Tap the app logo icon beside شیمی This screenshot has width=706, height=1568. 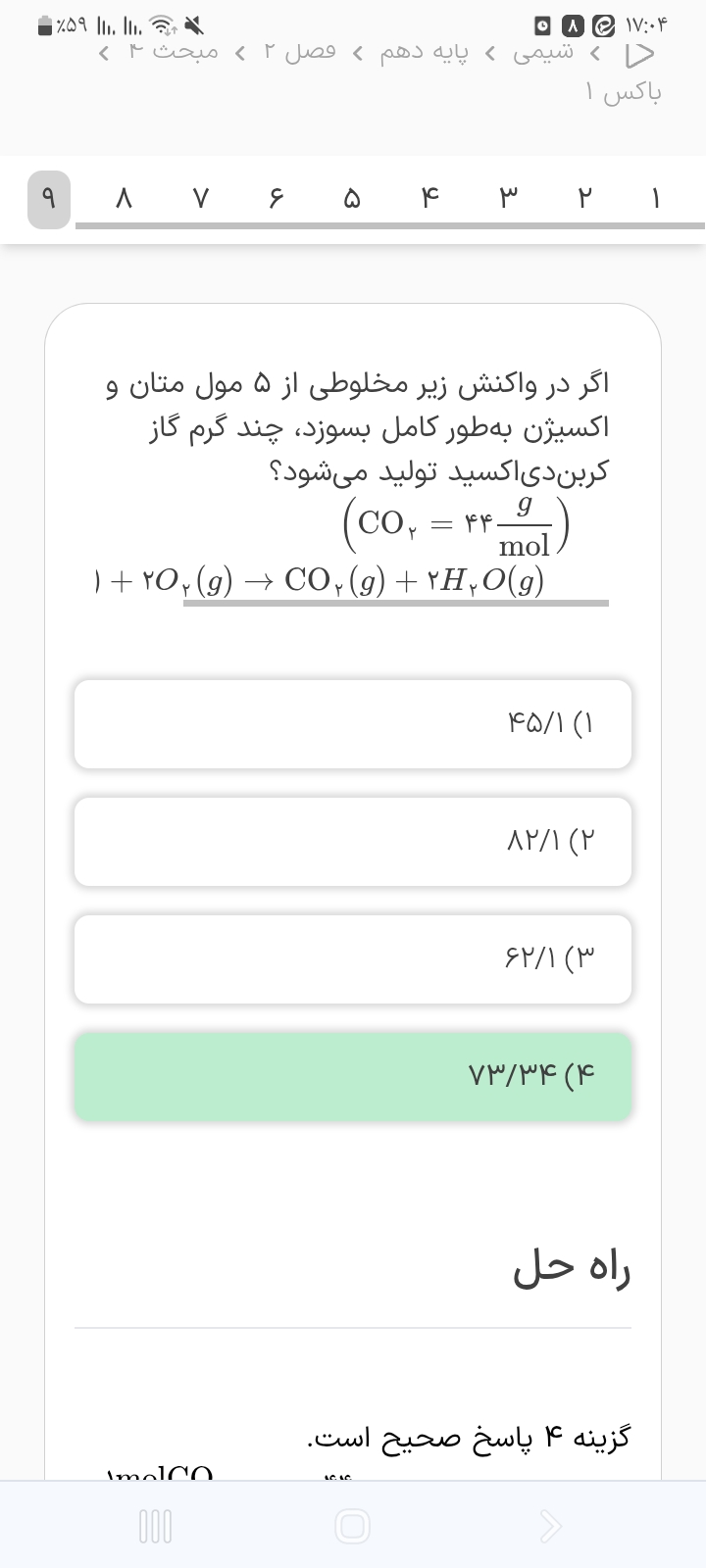pyautogui.click(x=638, y=51)
